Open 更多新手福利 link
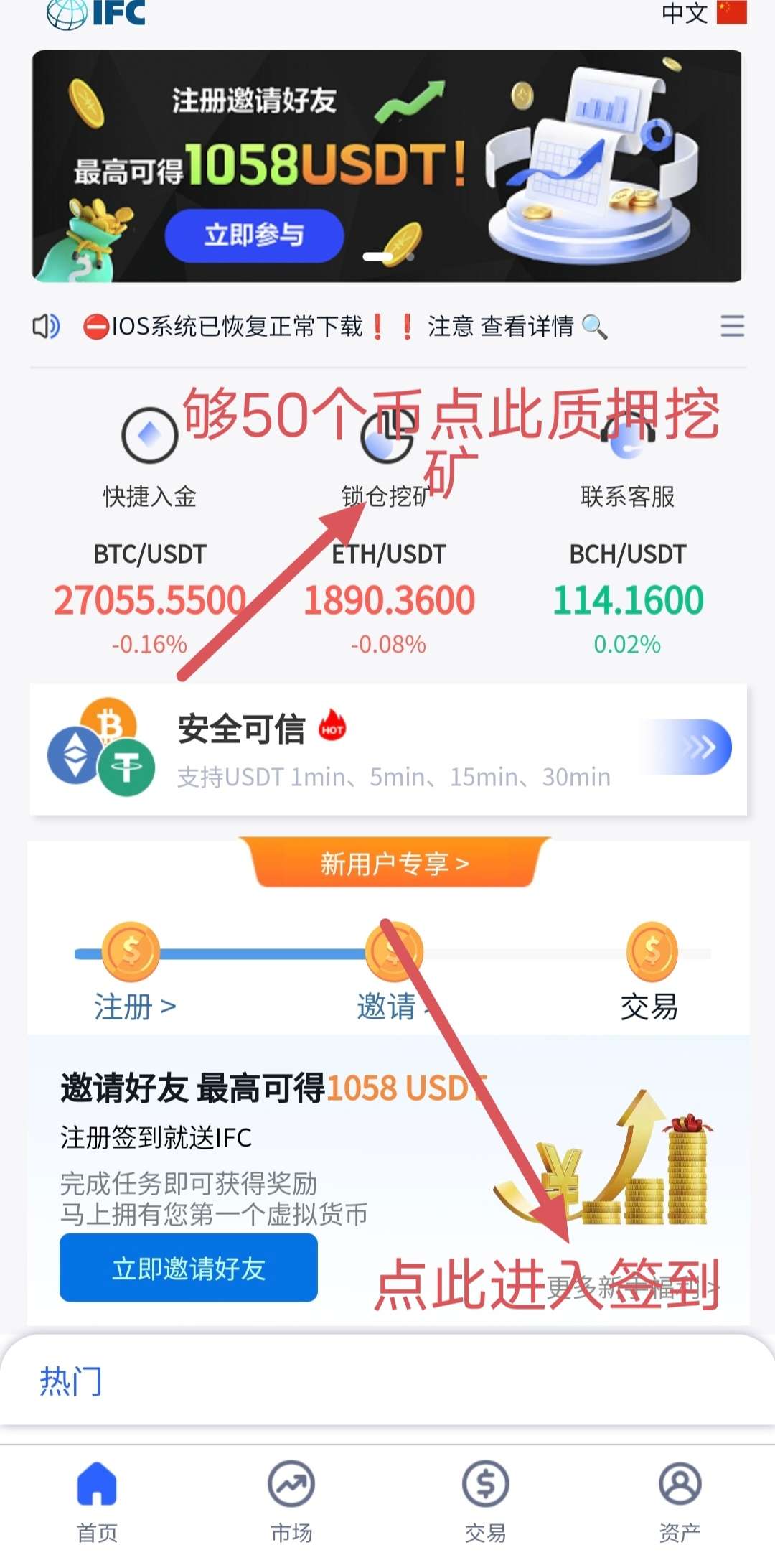The width and height of the screenshot is (775, 1568). pyautogui.click(x=631, y=1288)
